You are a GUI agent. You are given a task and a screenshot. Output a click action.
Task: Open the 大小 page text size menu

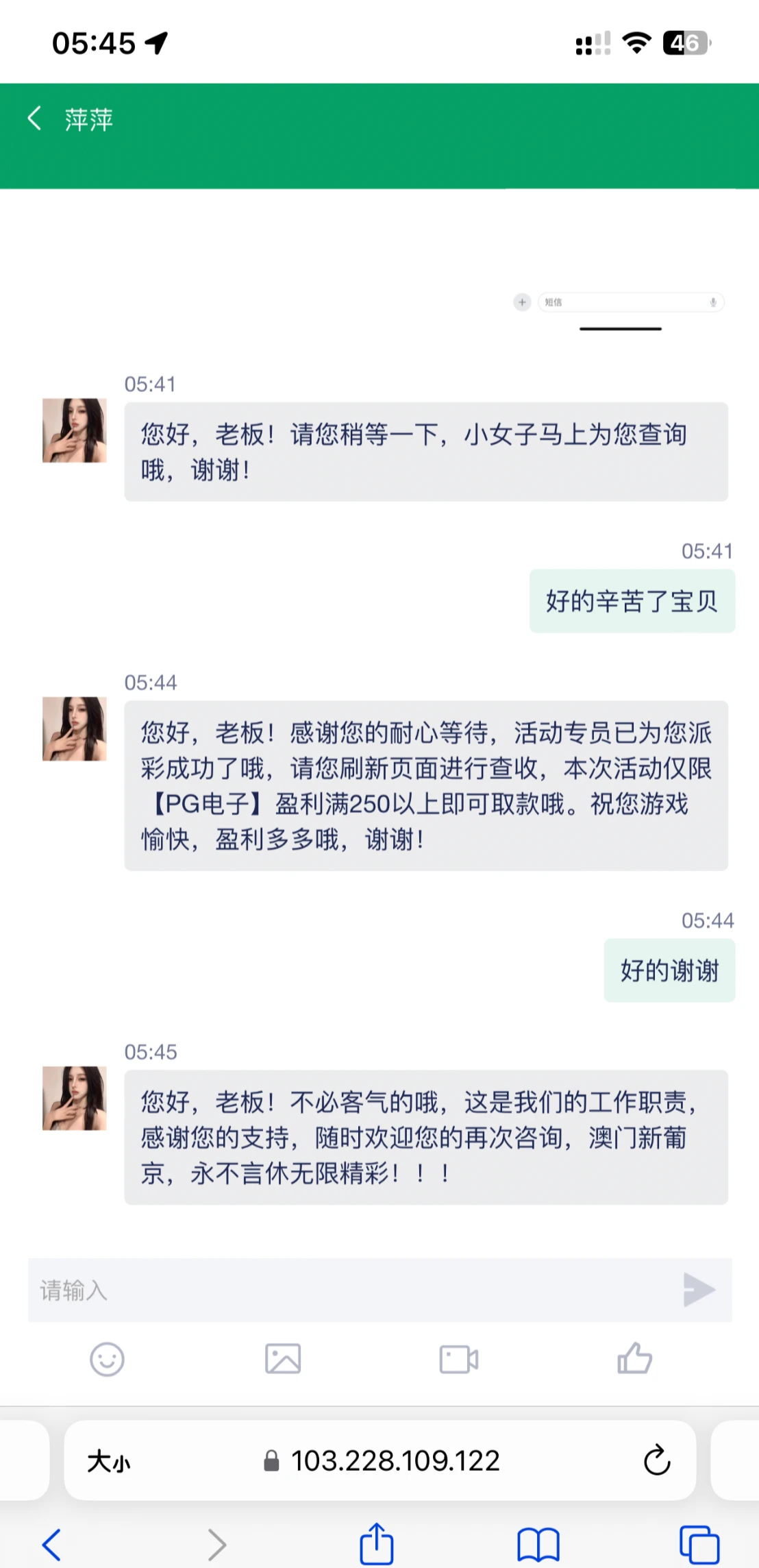[109, 1461]
